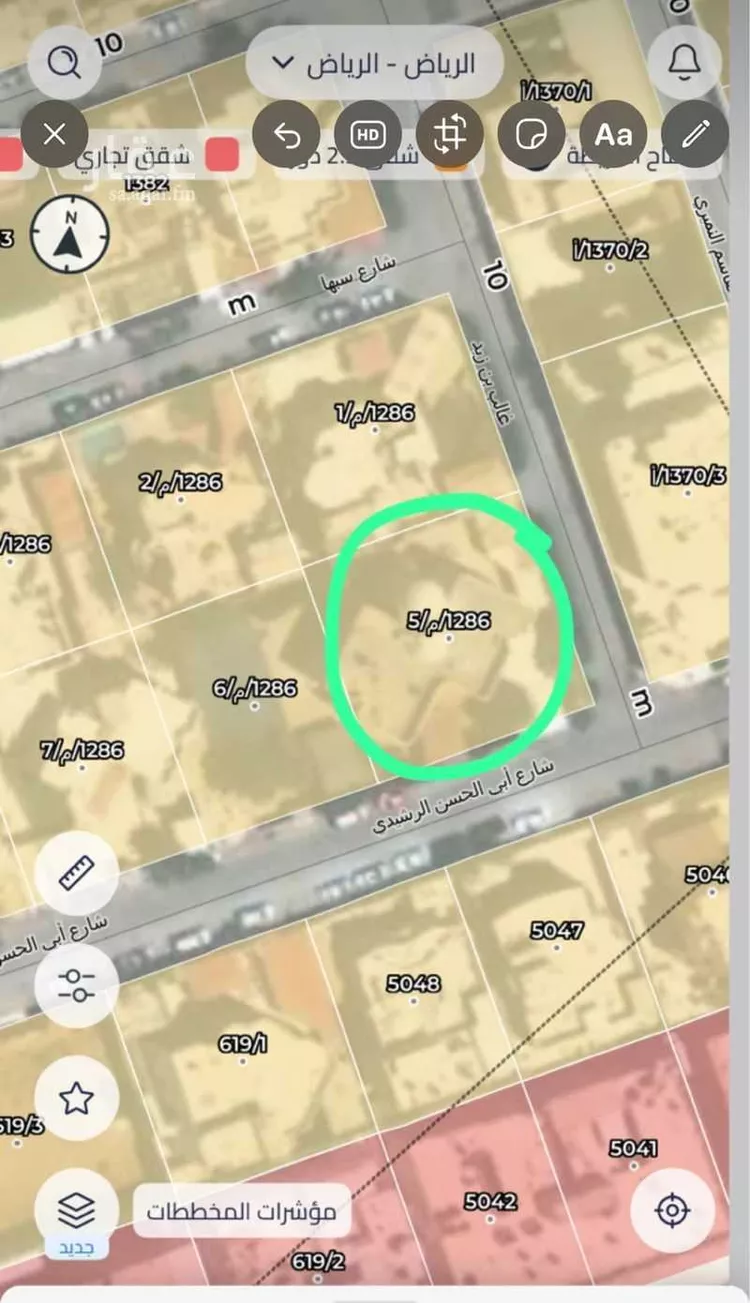The width and height of the screenshot is (750, 1303).
Task: Add a sticker to the image
Action: 532,134
